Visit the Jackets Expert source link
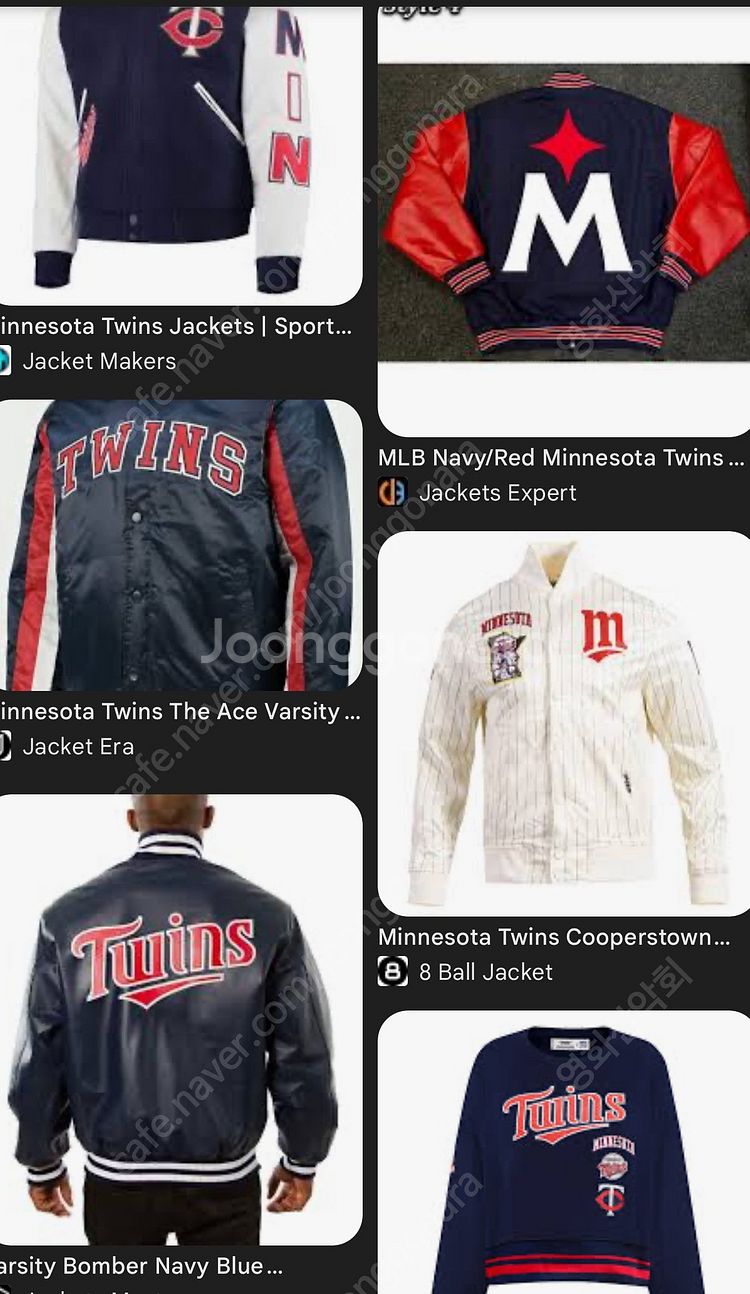The width and height of the screenshot is (750, 1294). pyautogui.click(x=496, y=493)
